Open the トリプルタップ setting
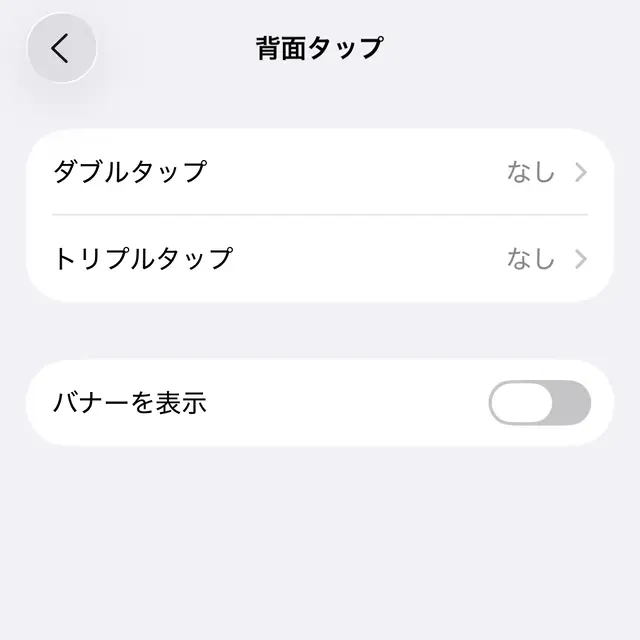The width and height of the screenshot is (640, 640). pos(320,259)
